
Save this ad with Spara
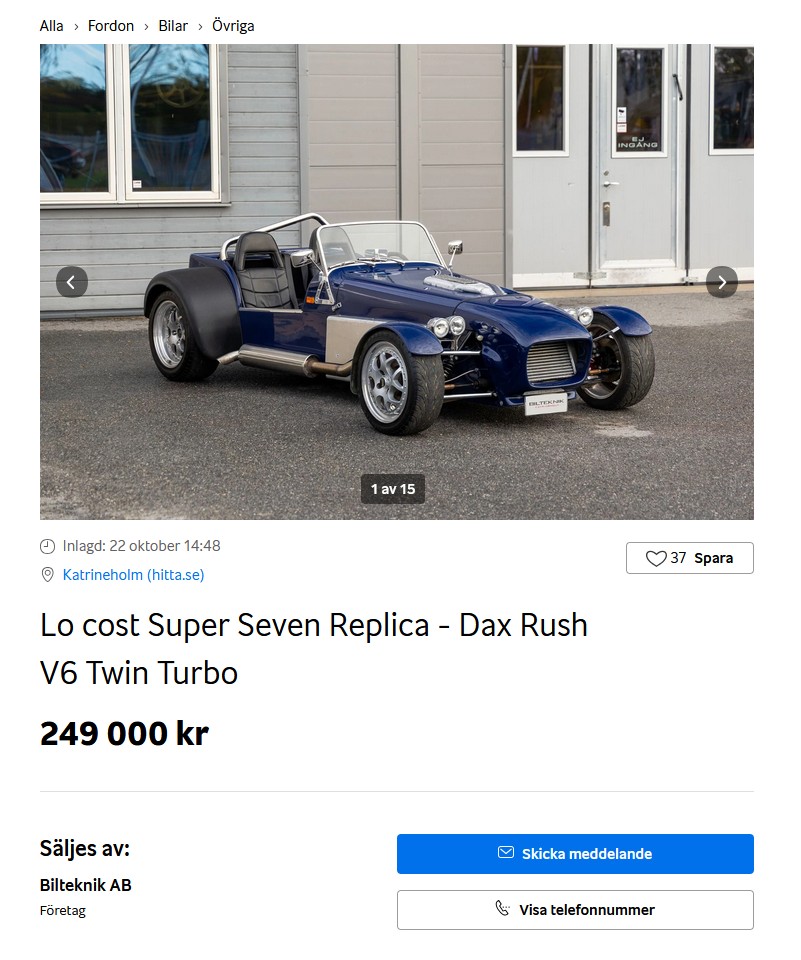[x=689, y=558]
